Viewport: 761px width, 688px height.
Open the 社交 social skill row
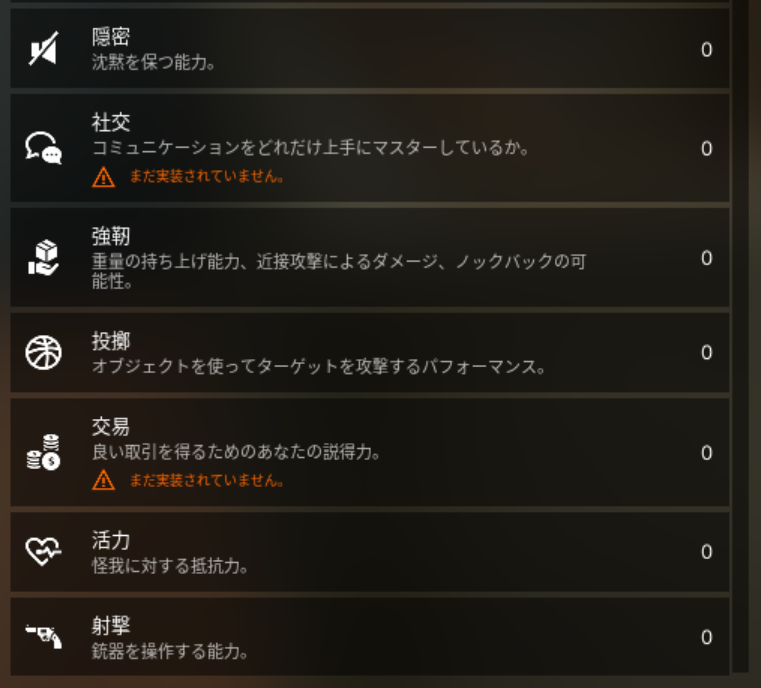tap(370, 148)
